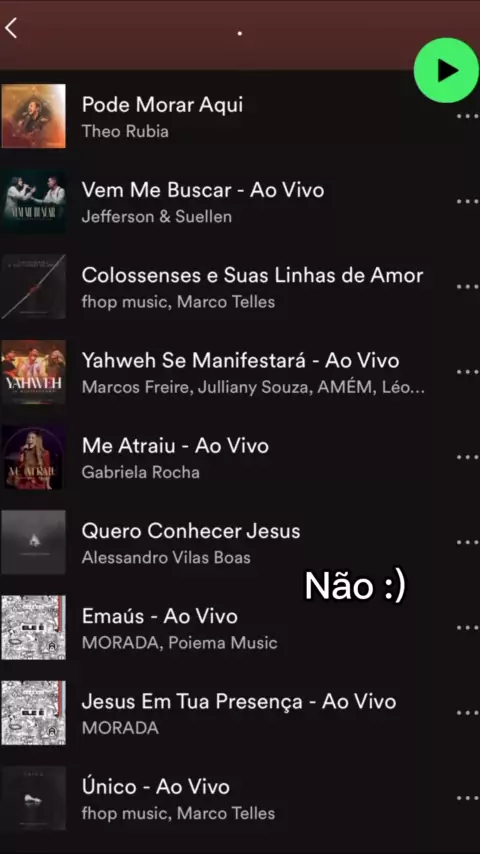Open options for Colossenses e Suas Linhas de Amor
The image size is (480, 854).
[467, 286]
